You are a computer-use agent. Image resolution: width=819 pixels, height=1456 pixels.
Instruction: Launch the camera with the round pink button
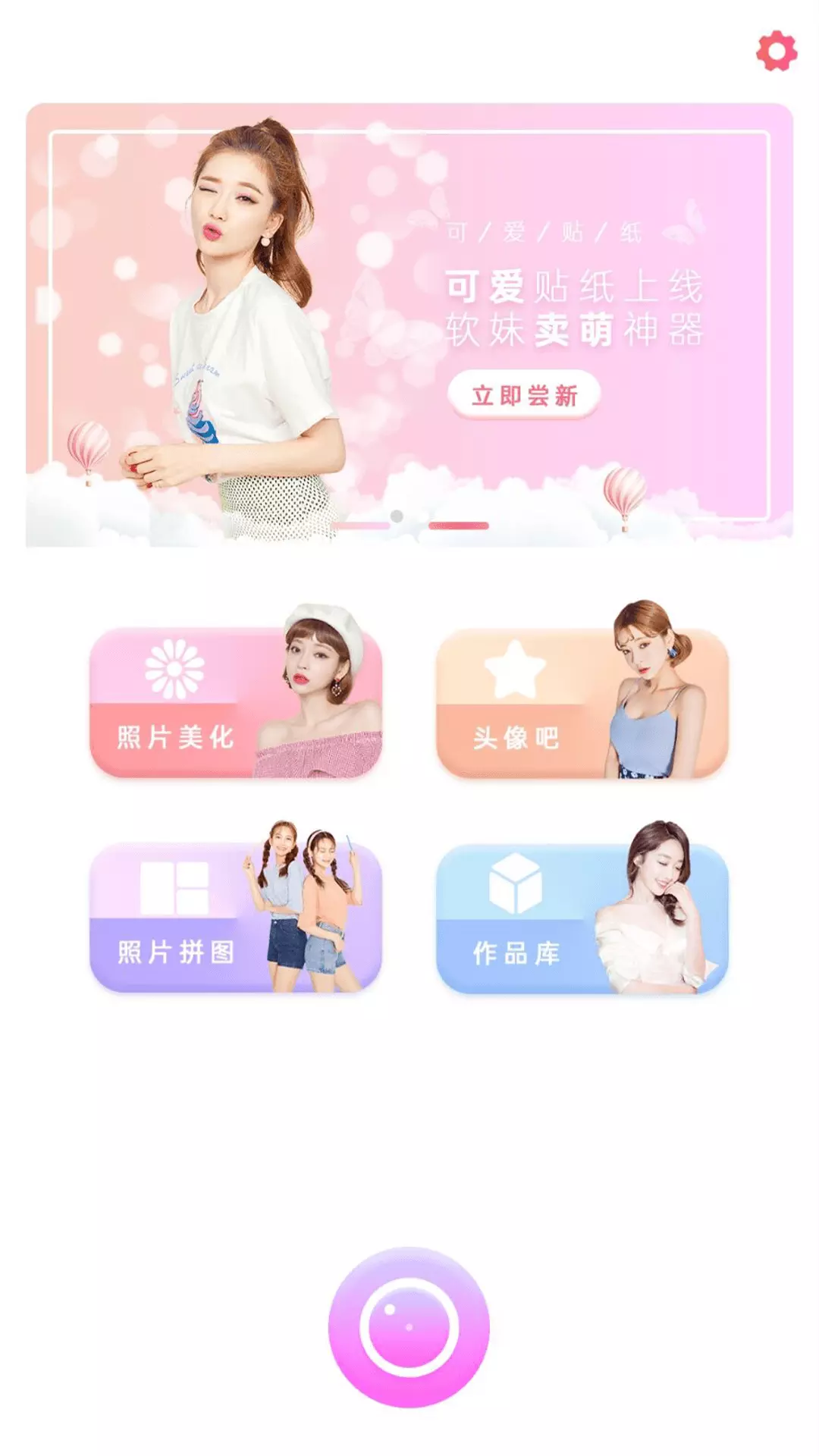[409, 1327]
